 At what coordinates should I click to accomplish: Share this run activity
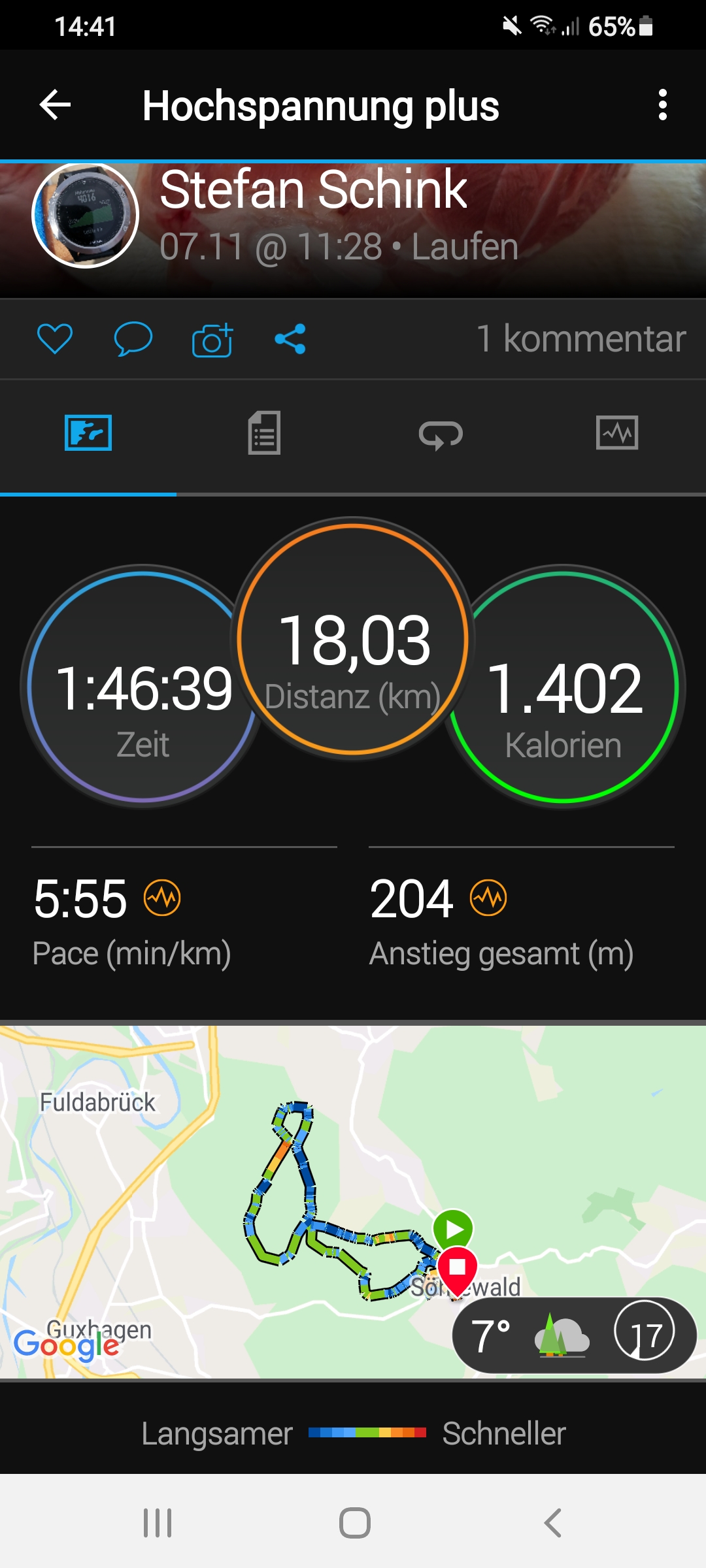pyautogui.click(x=290, y=339)
